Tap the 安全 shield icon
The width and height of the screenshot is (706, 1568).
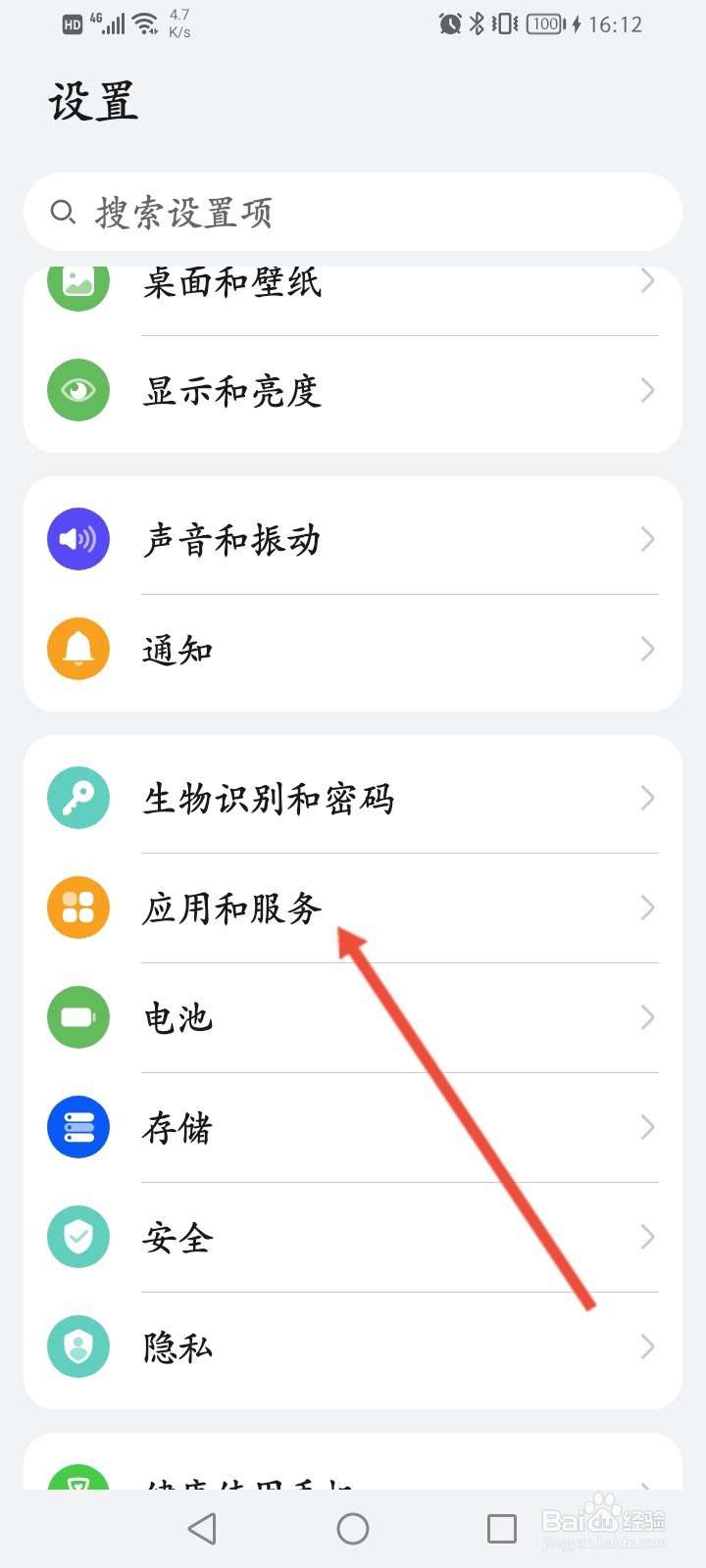click(x=77, y=1237)
